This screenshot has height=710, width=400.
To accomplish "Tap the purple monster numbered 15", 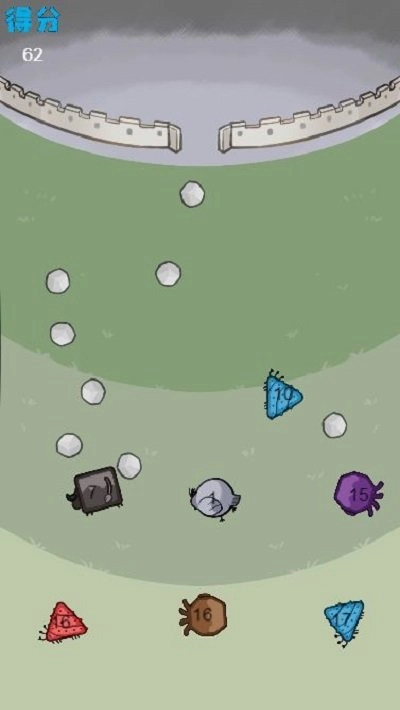I will (x=358, y=494).
